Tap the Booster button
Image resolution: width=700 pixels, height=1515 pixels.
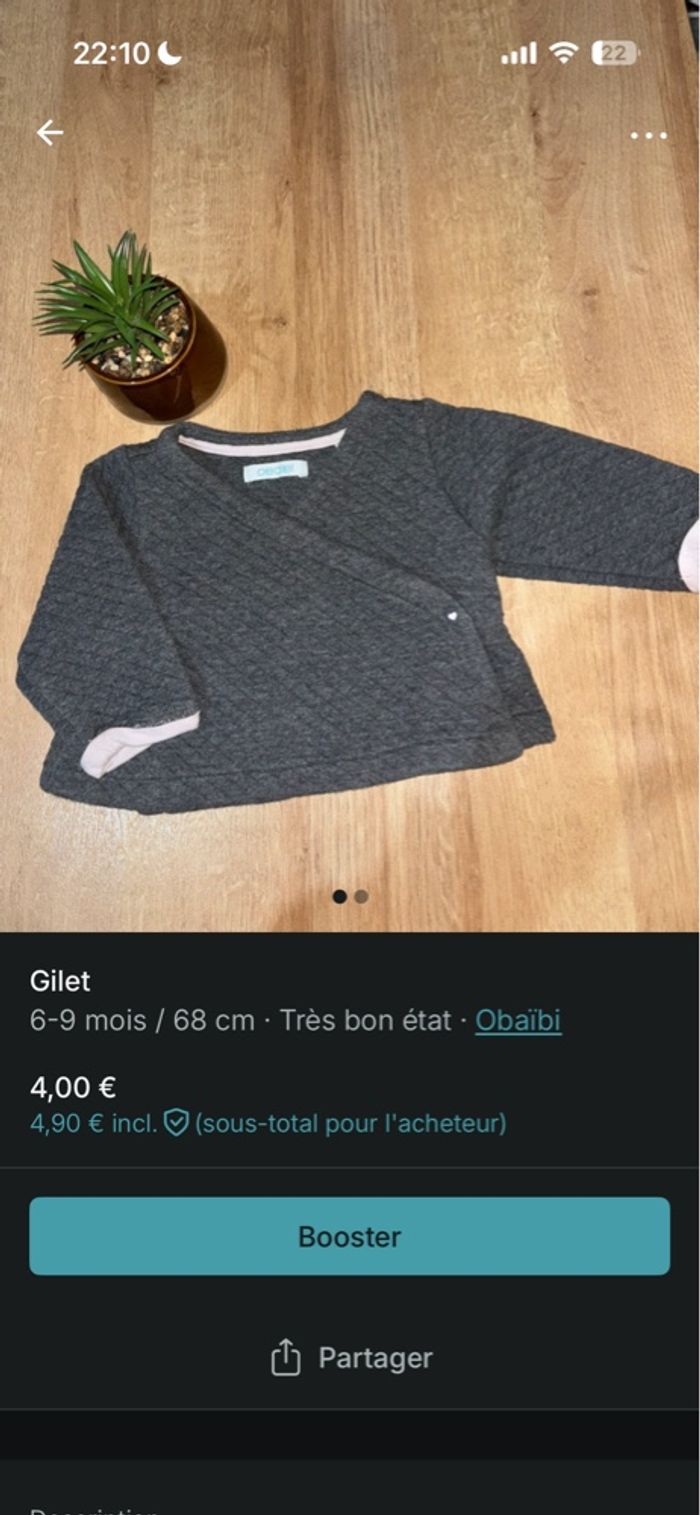click(x=350, y=1236)
